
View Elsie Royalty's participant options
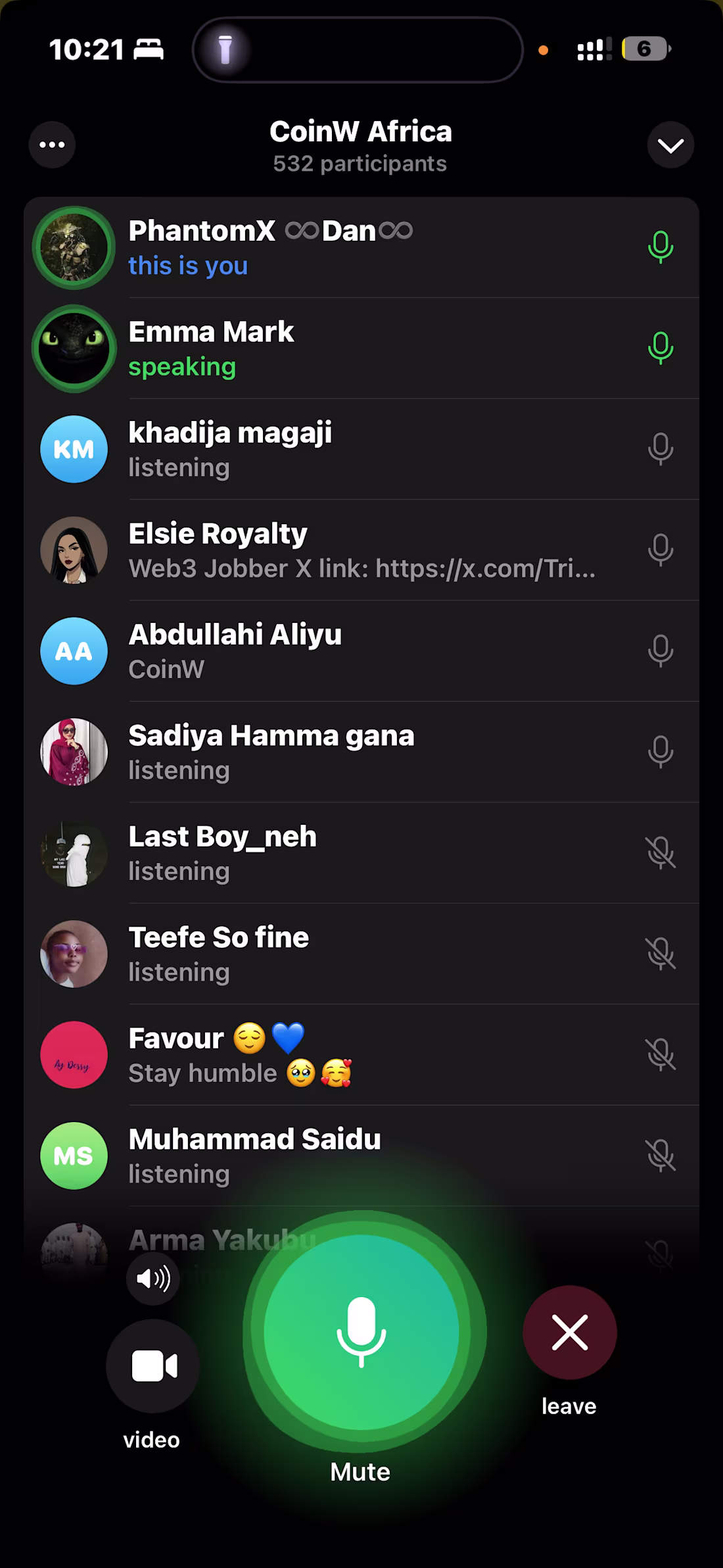pyautogui.click(x=361, y=551)
